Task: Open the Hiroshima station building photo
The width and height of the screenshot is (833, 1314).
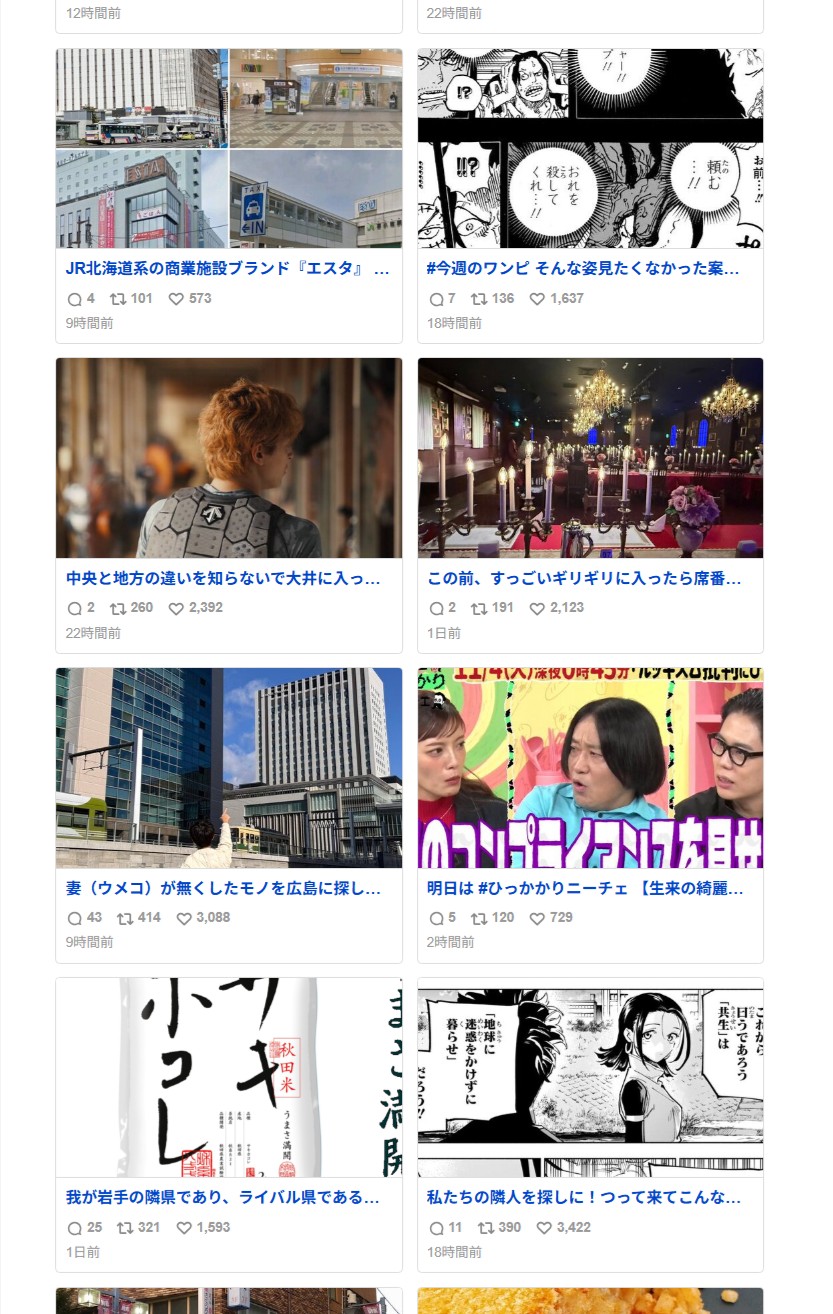Action: (x=229, y=768)
